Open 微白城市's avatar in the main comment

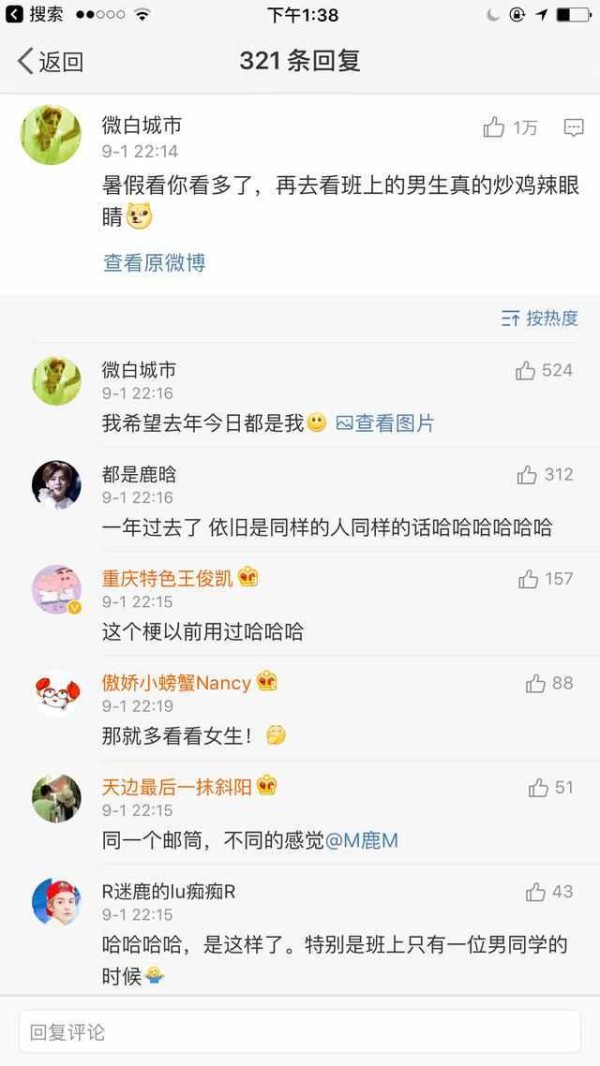[50, 135]
